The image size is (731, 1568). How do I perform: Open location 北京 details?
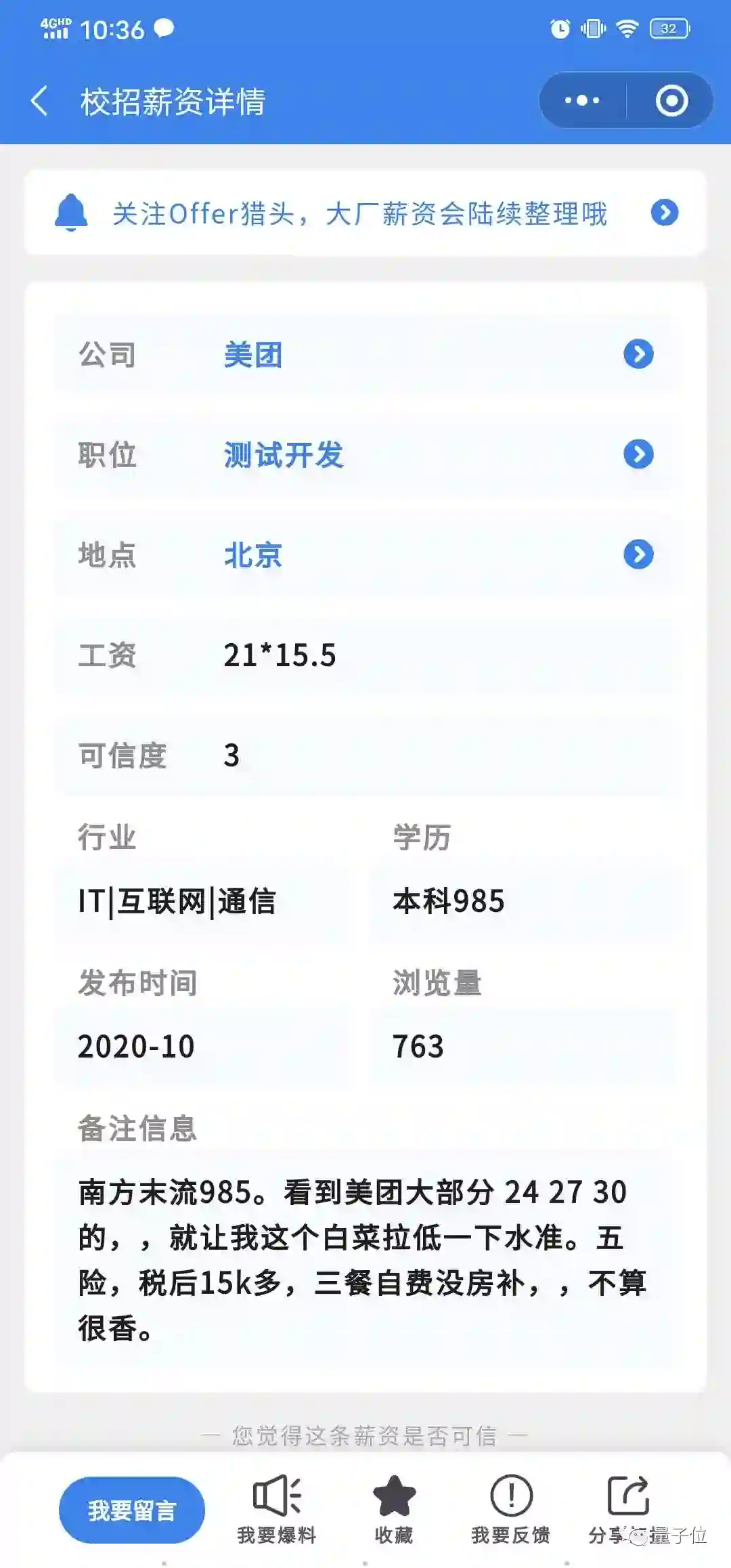coord(638,554)
